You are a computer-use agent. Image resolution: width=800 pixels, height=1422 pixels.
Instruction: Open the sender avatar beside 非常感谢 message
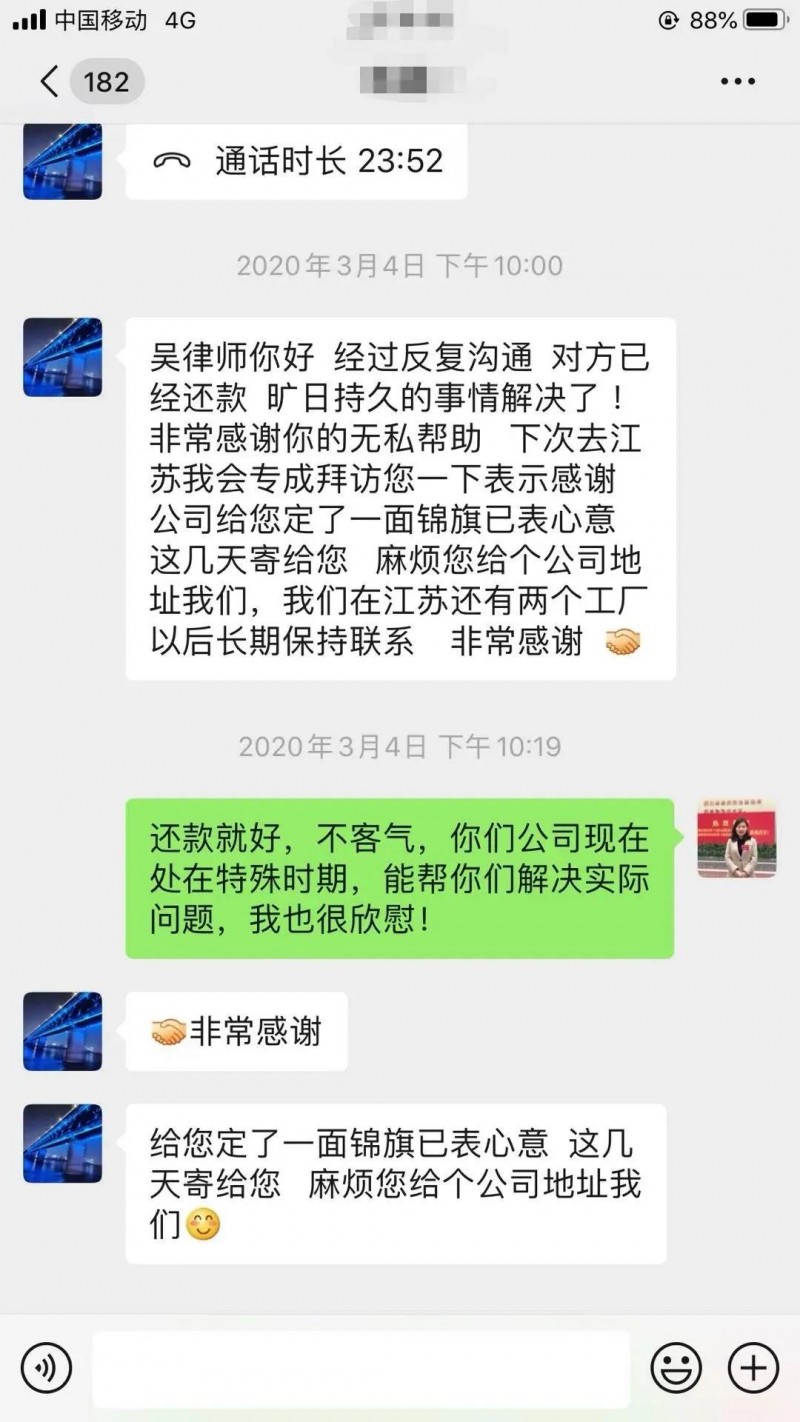coord(62,1031)
